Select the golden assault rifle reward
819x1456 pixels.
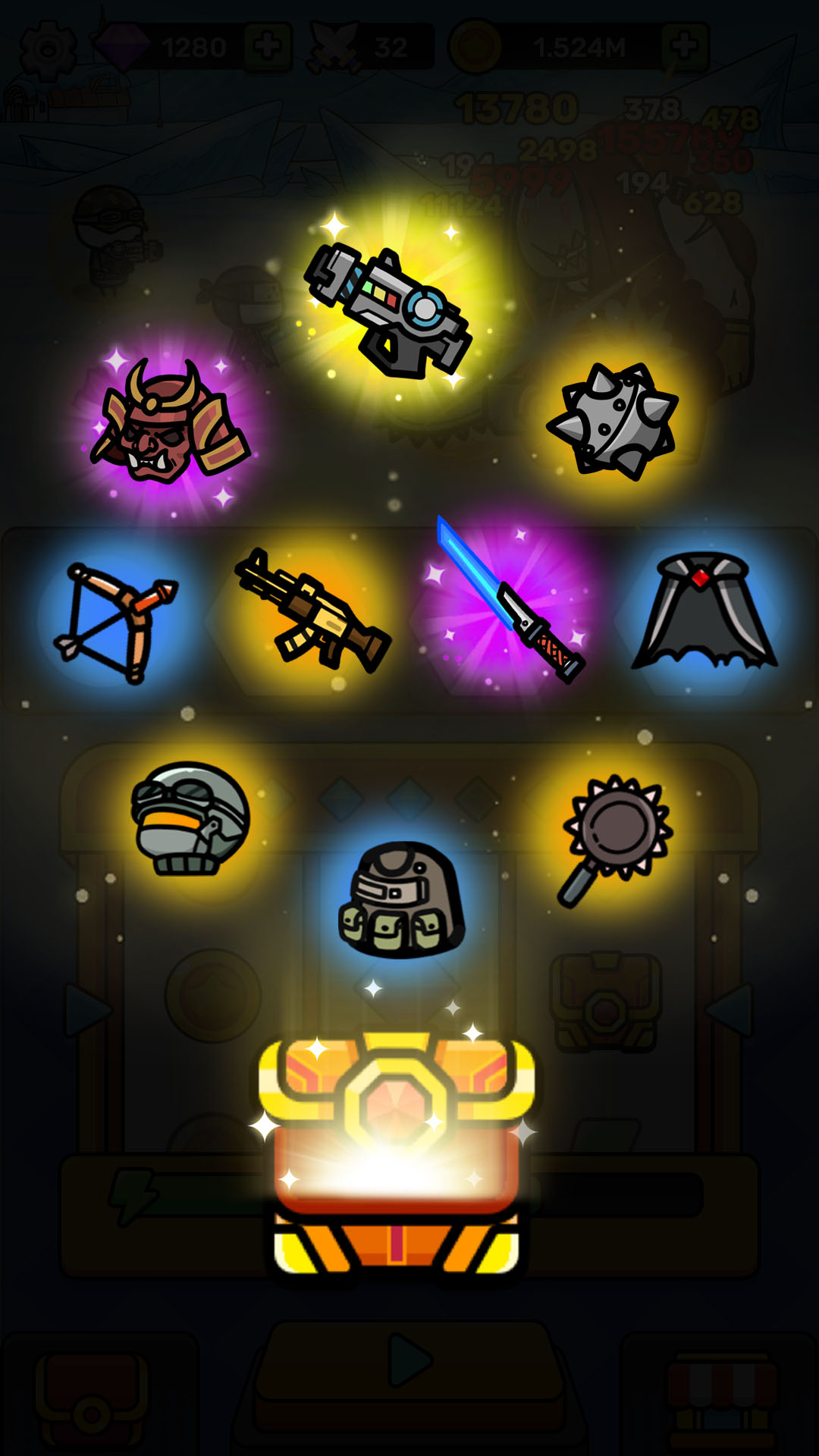coord(312,611)
